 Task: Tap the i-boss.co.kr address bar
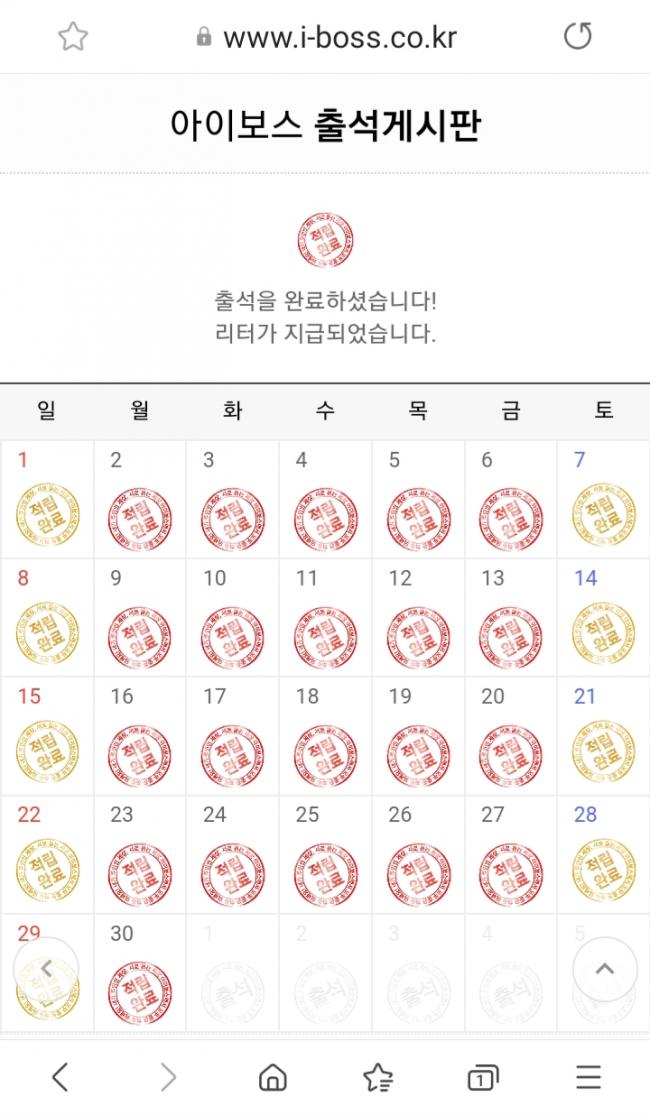pyautogui.click(x=328, y=38)
